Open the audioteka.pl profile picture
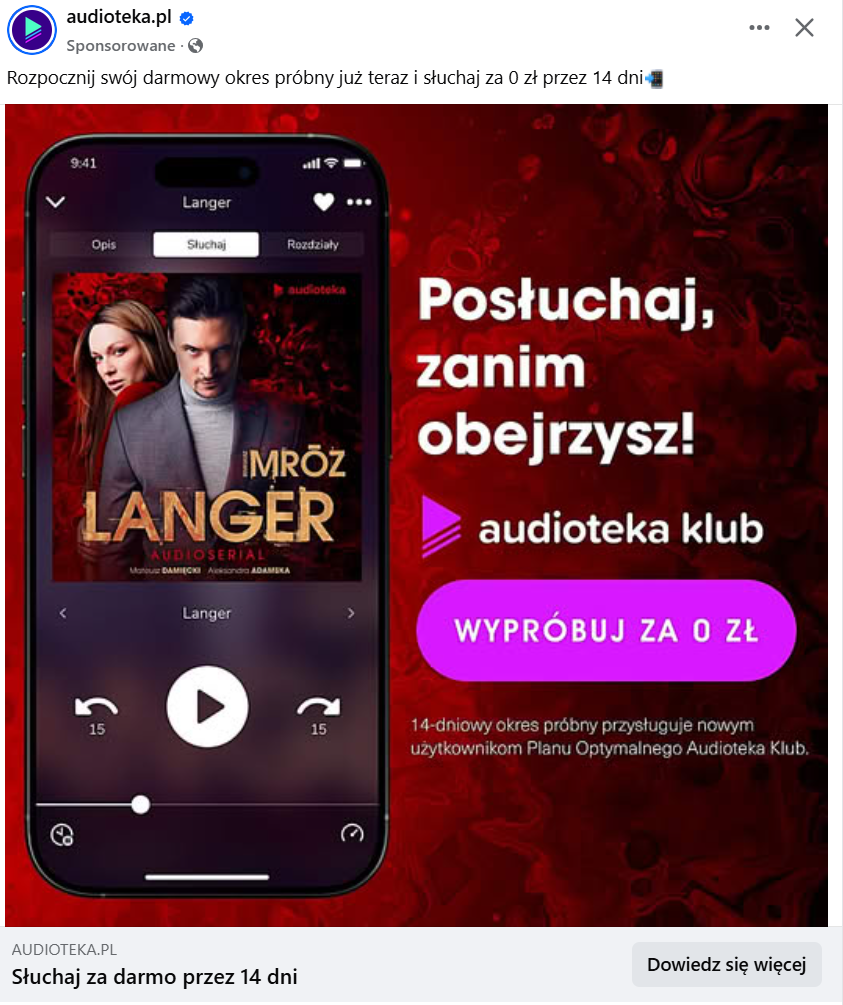 click(32, 29)
